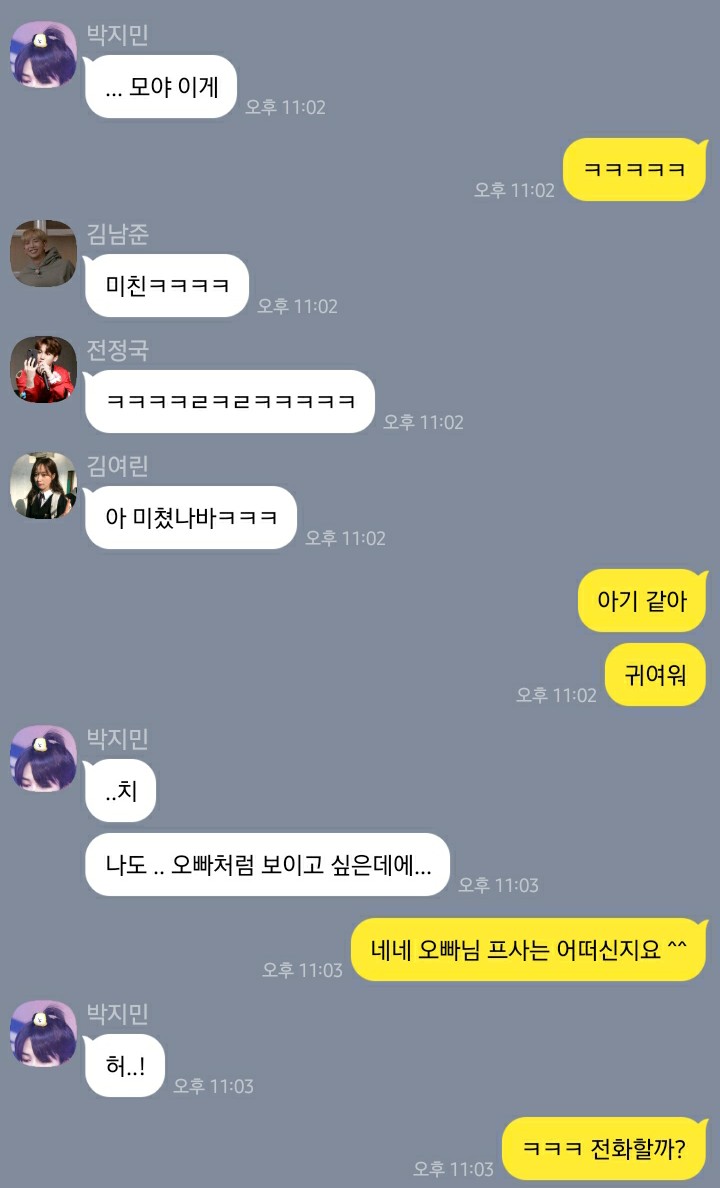The height and width of the screenshot is (1188, 720).
Task: Tap the '미친ㅋㅋㅋㅋ' message from 김남준
Action: (166, 284)
